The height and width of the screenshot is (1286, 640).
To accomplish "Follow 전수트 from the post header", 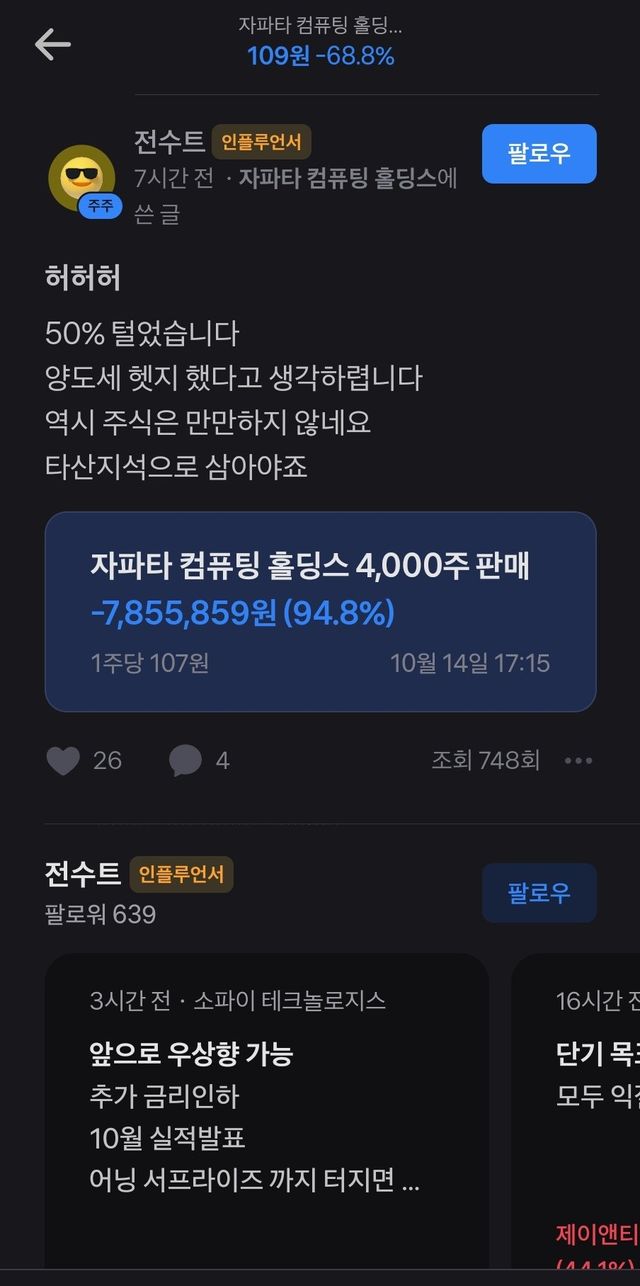I will pos(538,154).
